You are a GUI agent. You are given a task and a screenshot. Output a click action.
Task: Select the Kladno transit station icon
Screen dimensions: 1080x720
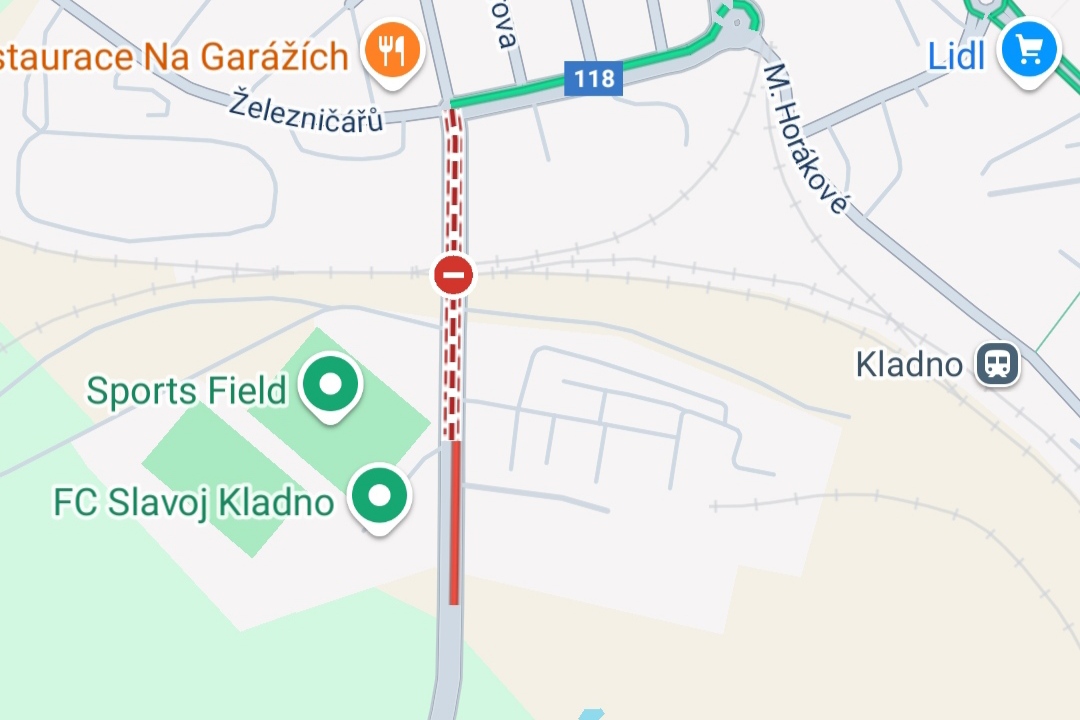pos(997,364)
